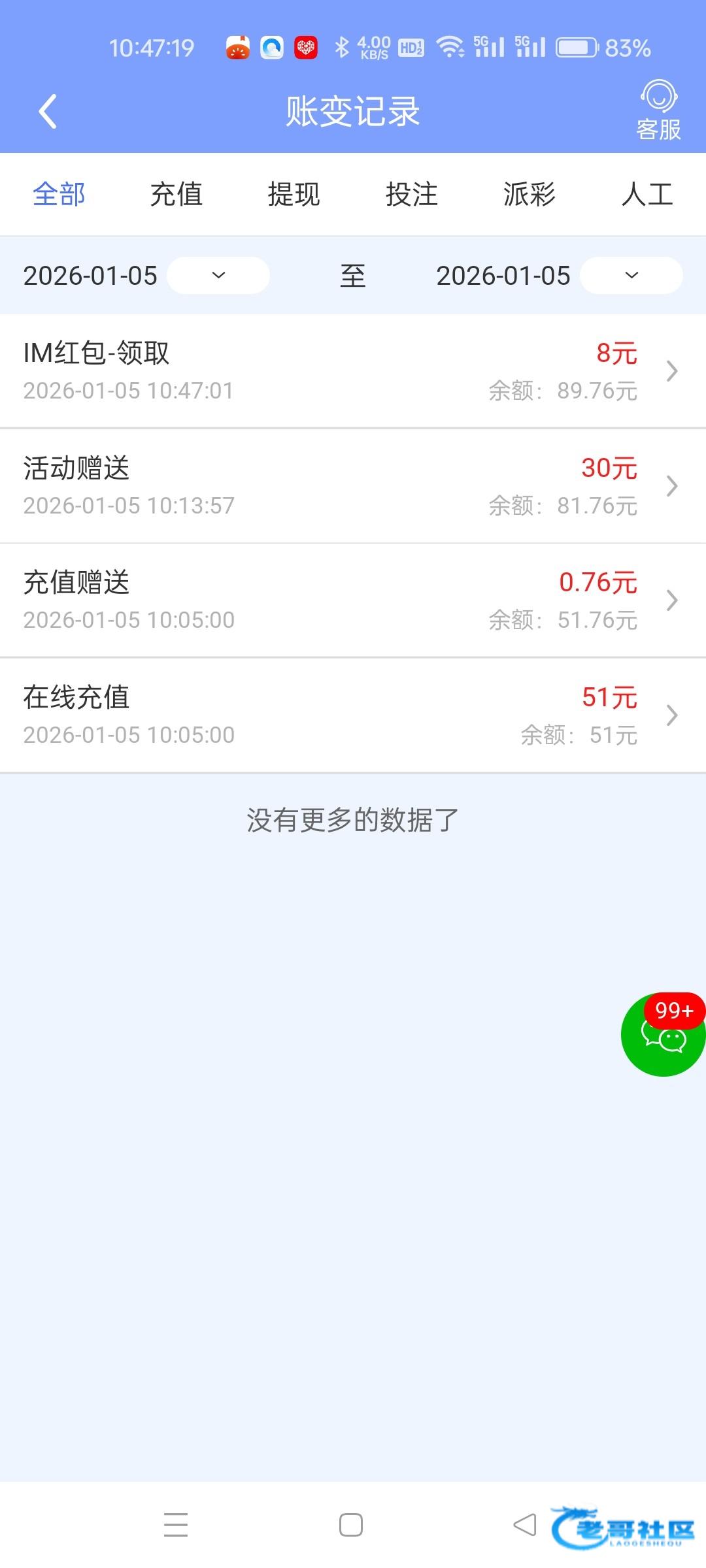The height and width of the screenshot is (1568, 706).
Task: View 在线充值 51元 record details
Action: 353,715
